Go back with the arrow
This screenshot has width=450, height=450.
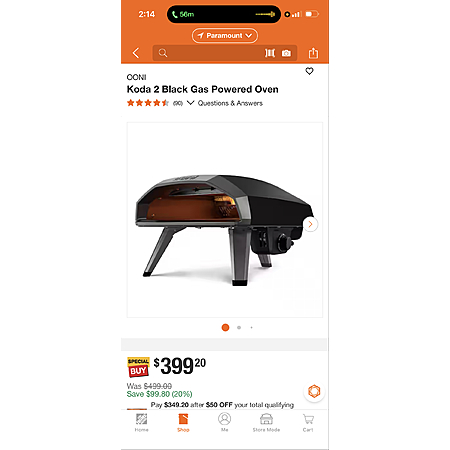[136, 53]
